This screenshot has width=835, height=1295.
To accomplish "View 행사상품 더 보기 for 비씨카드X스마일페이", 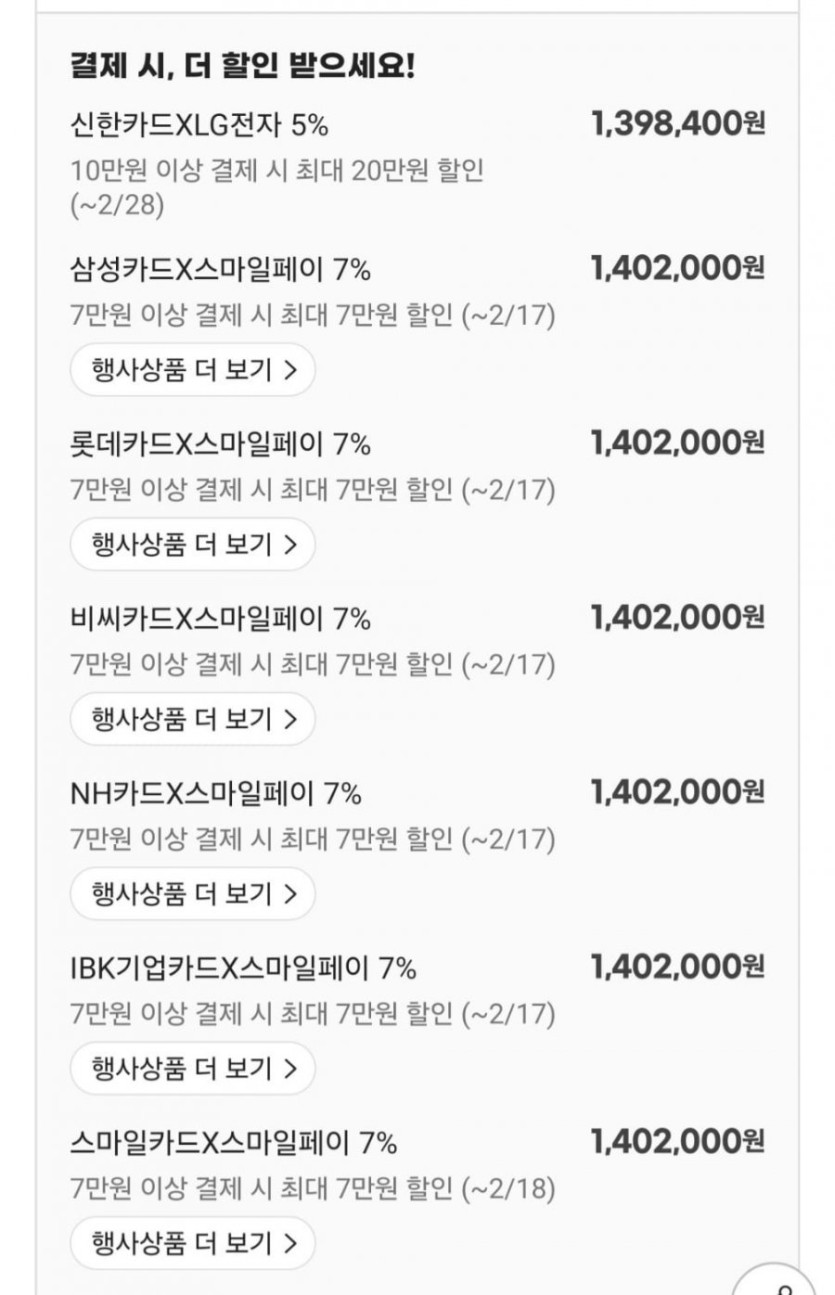I will click(x=193, y=719).
